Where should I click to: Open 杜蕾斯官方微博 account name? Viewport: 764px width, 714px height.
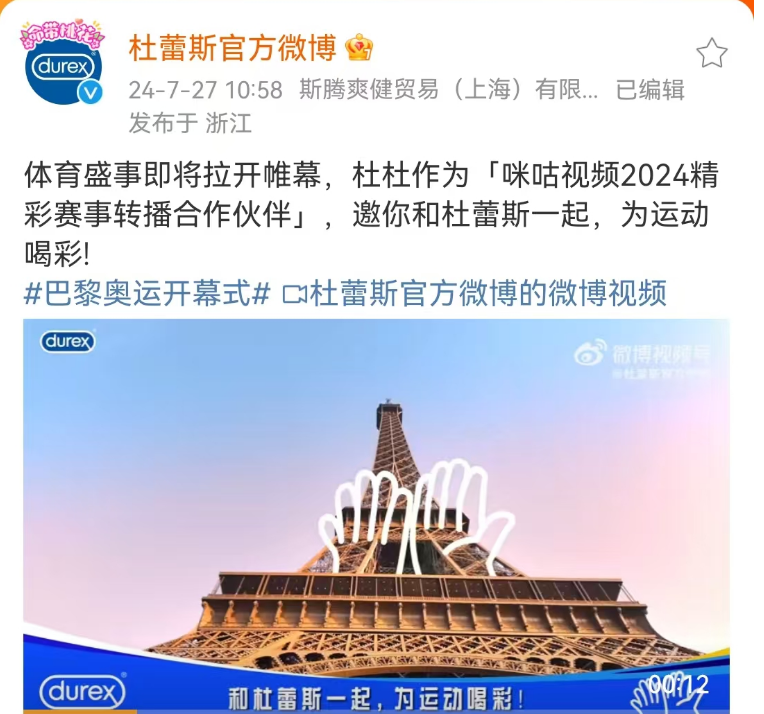click(232, 48)
